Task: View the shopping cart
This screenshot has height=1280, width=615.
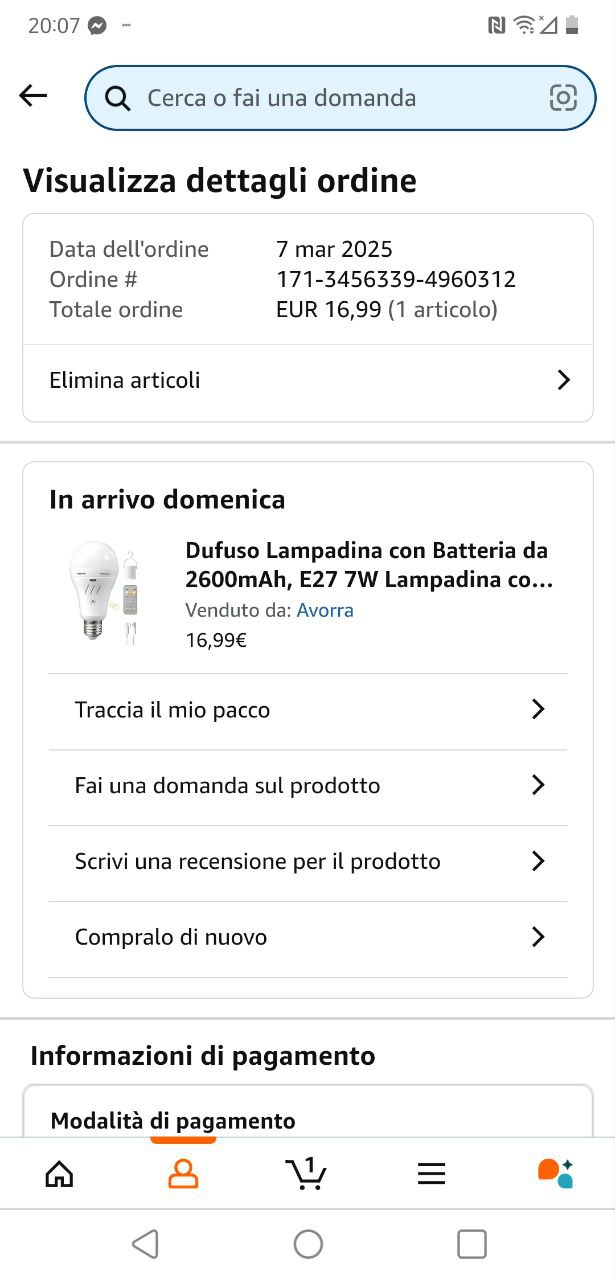Action: [306, 1173]
